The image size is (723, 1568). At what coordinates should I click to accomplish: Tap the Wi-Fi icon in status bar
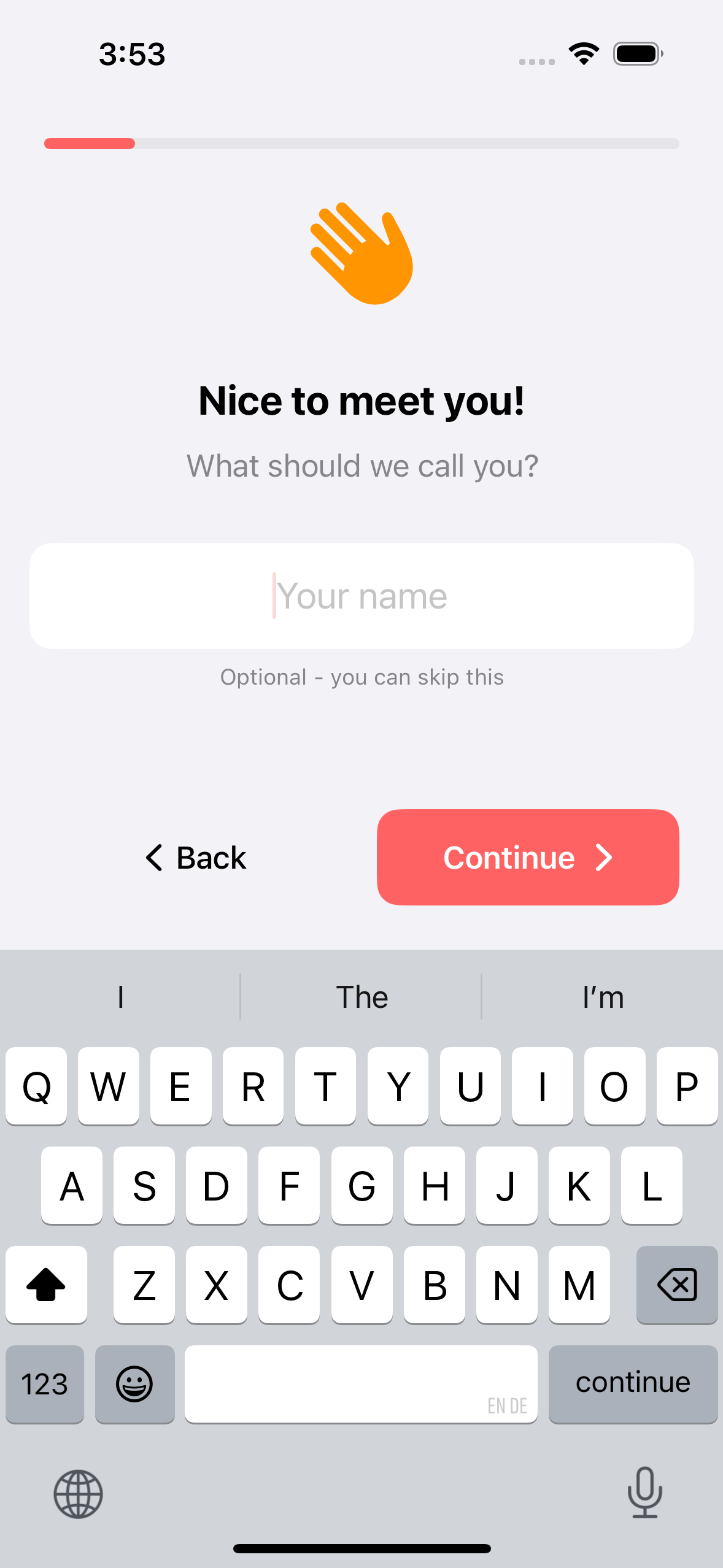(x=582, y=53)
